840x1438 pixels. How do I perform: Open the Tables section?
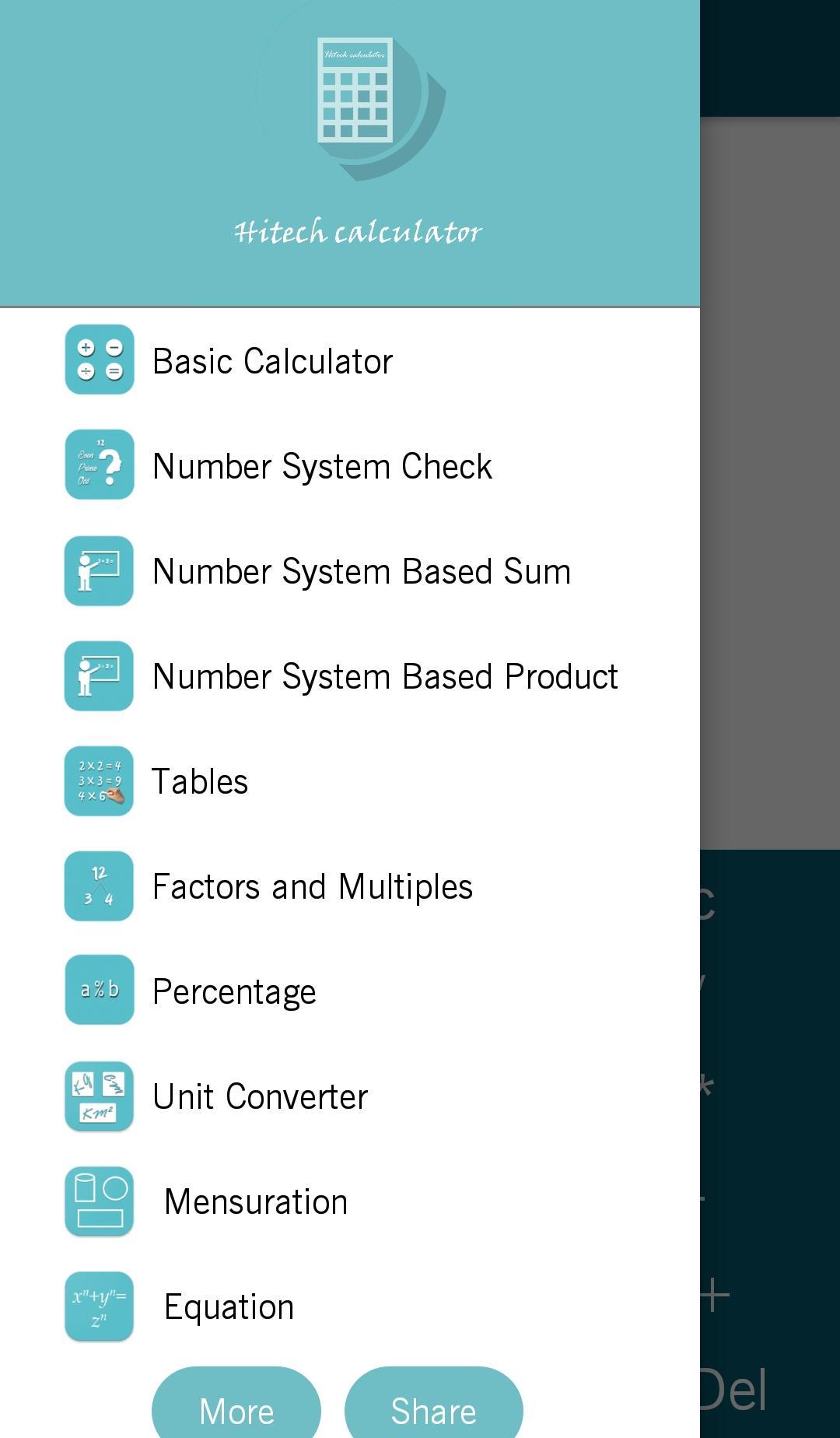tap(200, 781)
